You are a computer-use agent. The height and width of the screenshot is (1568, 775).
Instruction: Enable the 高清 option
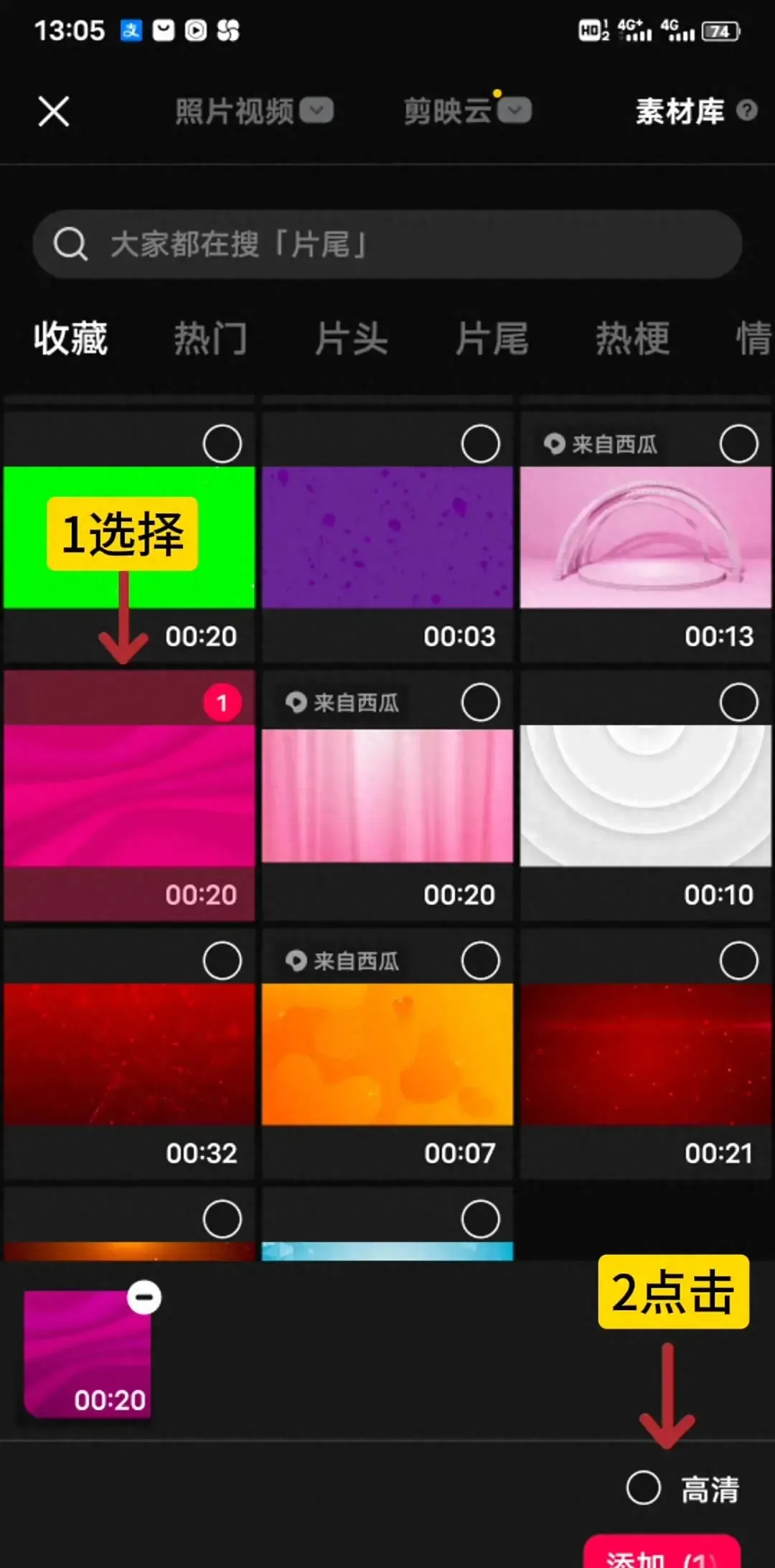click(x=643, y=1487)
